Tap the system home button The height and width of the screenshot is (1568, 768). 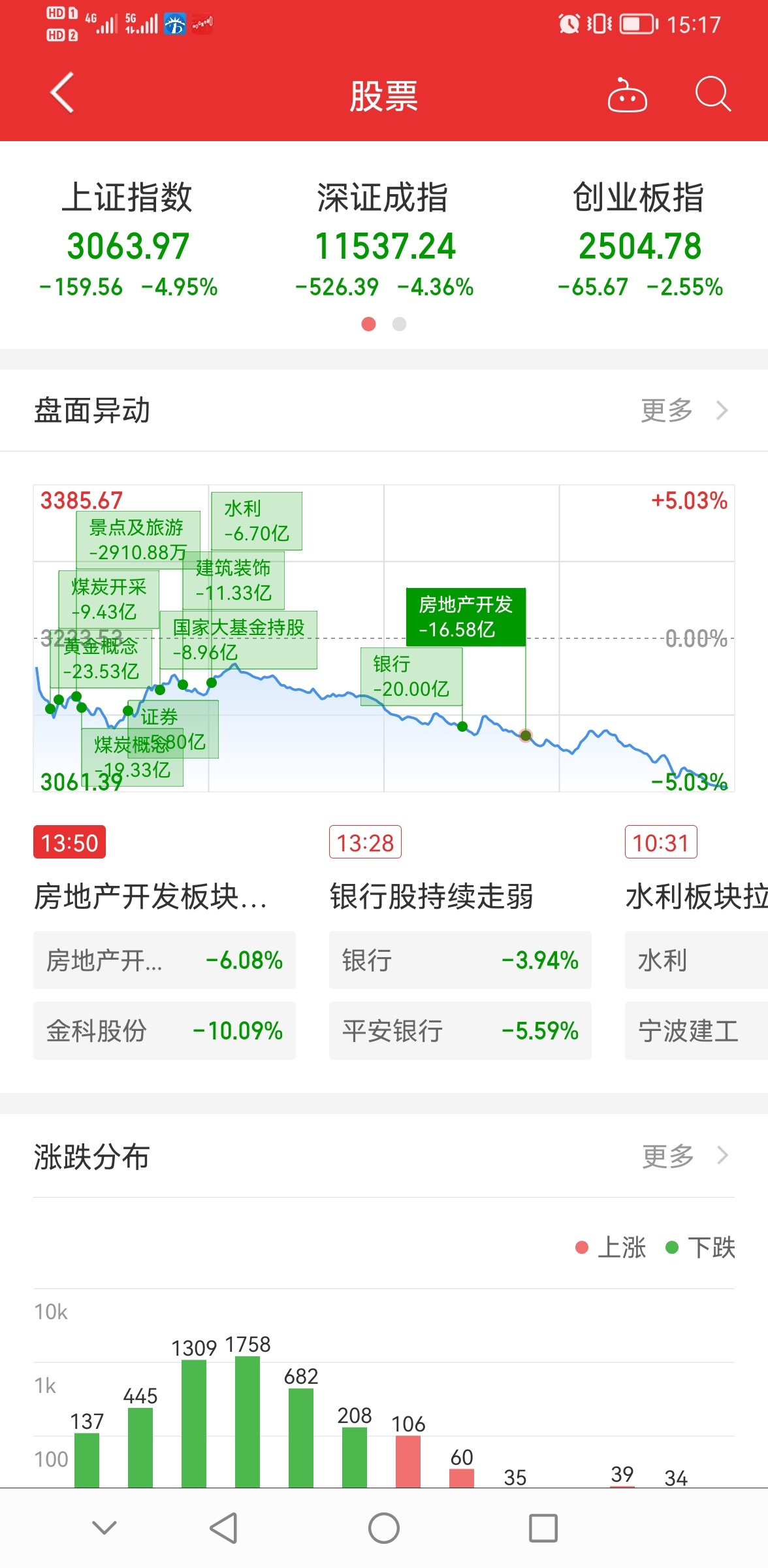[384, 1528]
